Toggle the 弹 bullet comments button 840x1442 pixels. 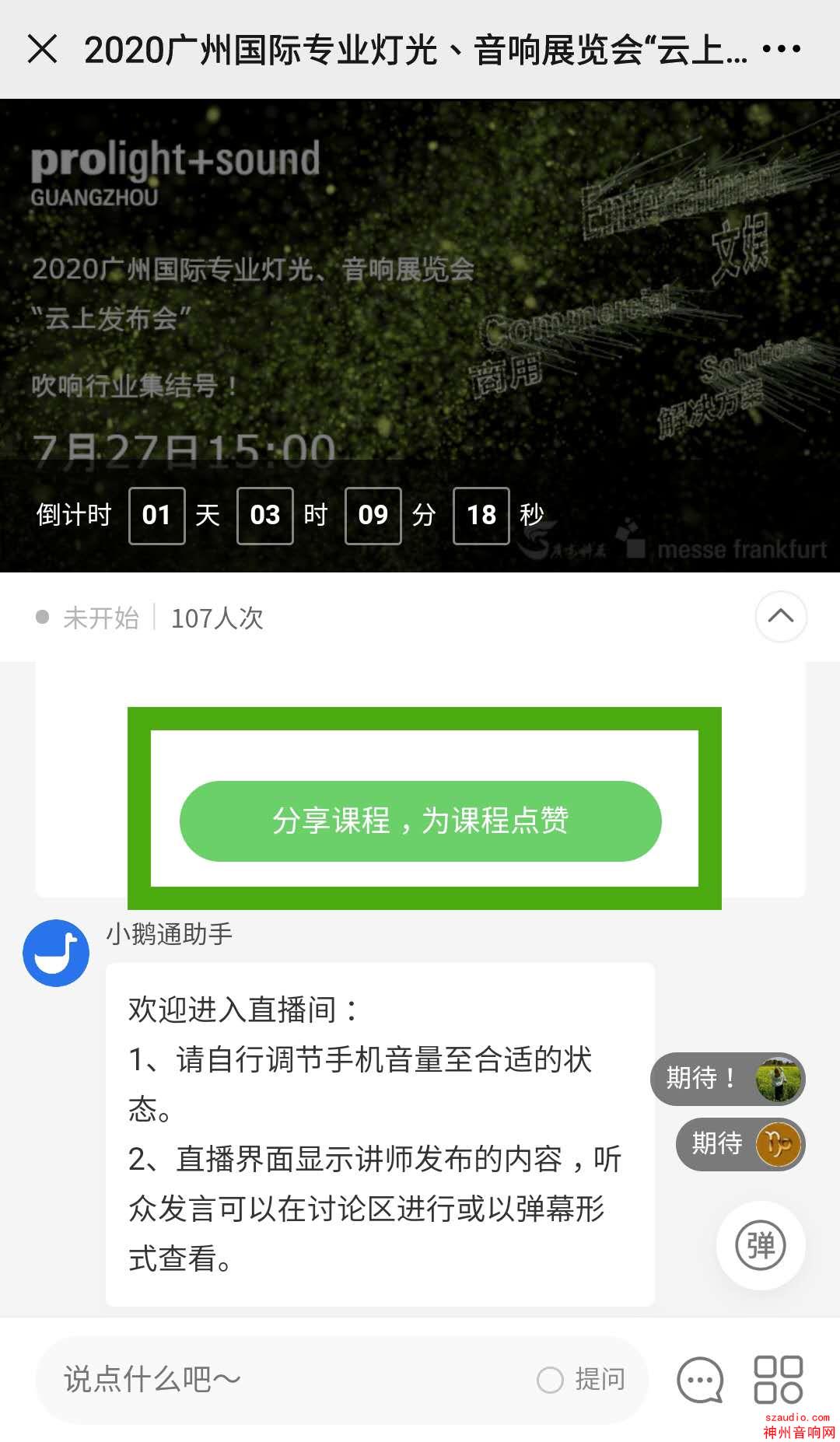tap(760, 1245)
